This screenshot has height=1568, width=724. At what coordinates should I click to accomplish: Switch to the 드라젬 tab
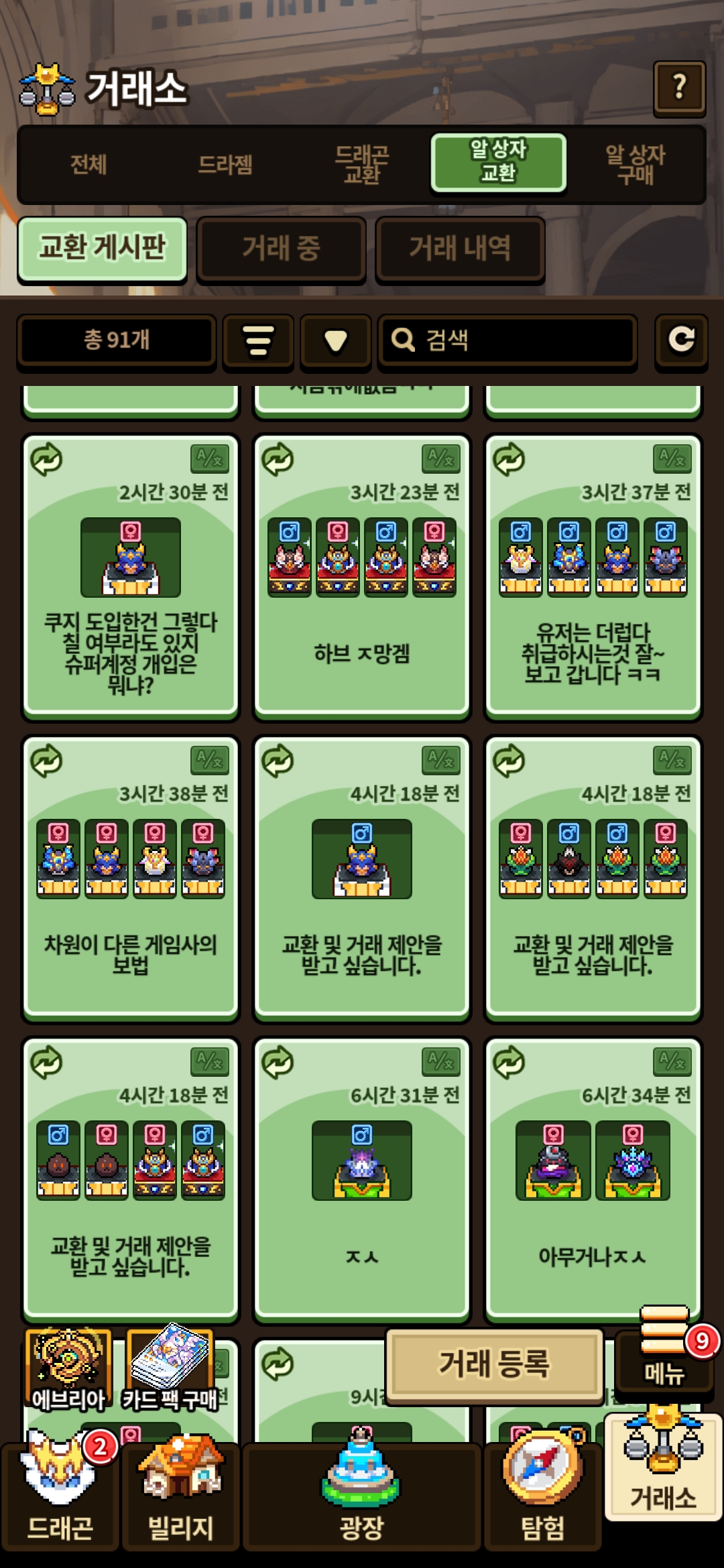coord(225,164)
